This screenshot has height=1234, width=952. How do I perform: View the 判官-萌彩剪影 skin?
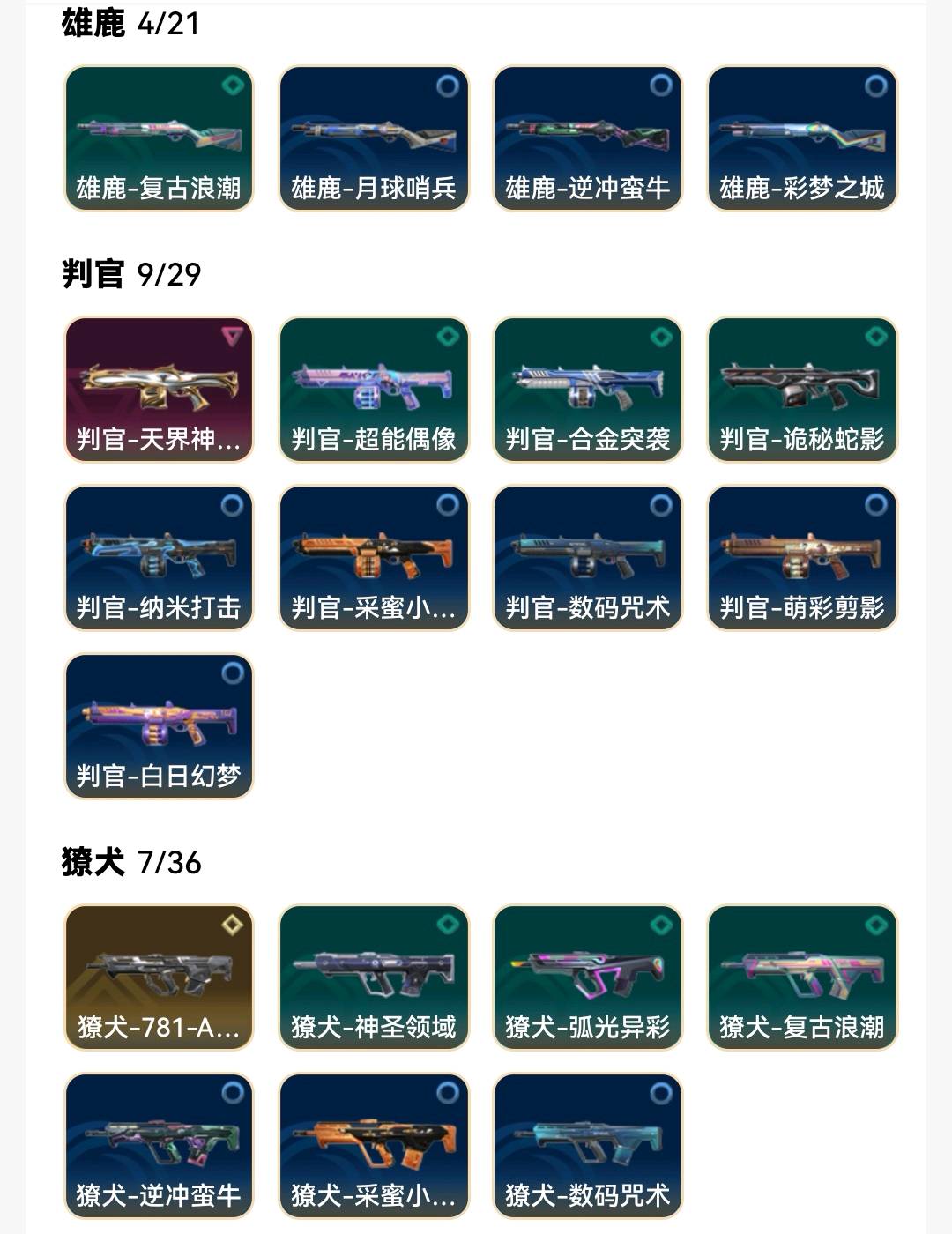point(802,558)
